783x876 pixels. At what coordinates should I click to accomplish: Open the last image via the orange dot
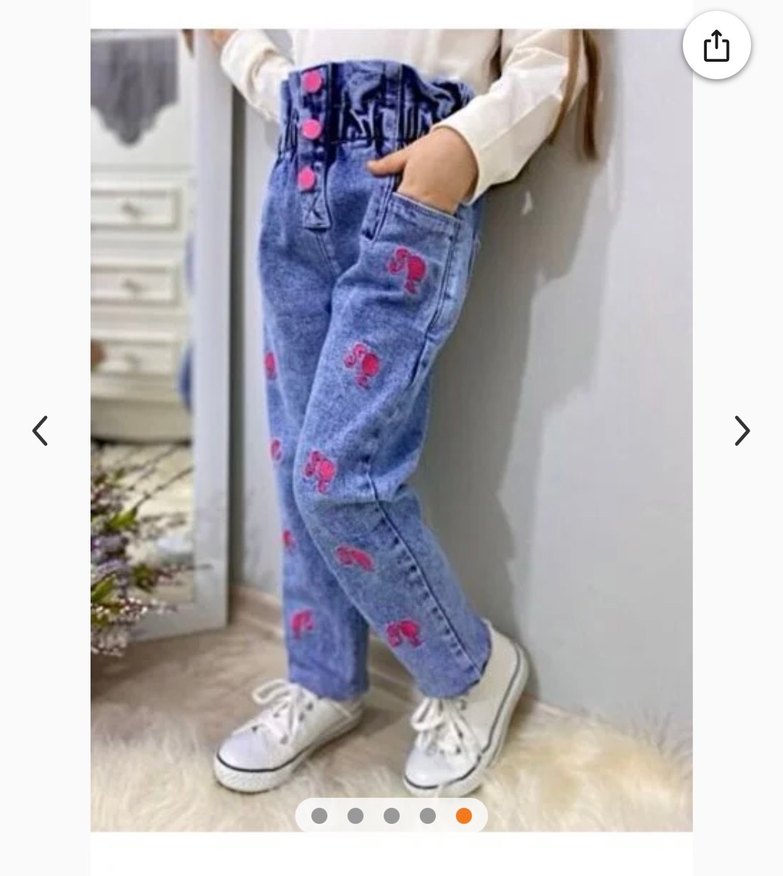461,816
